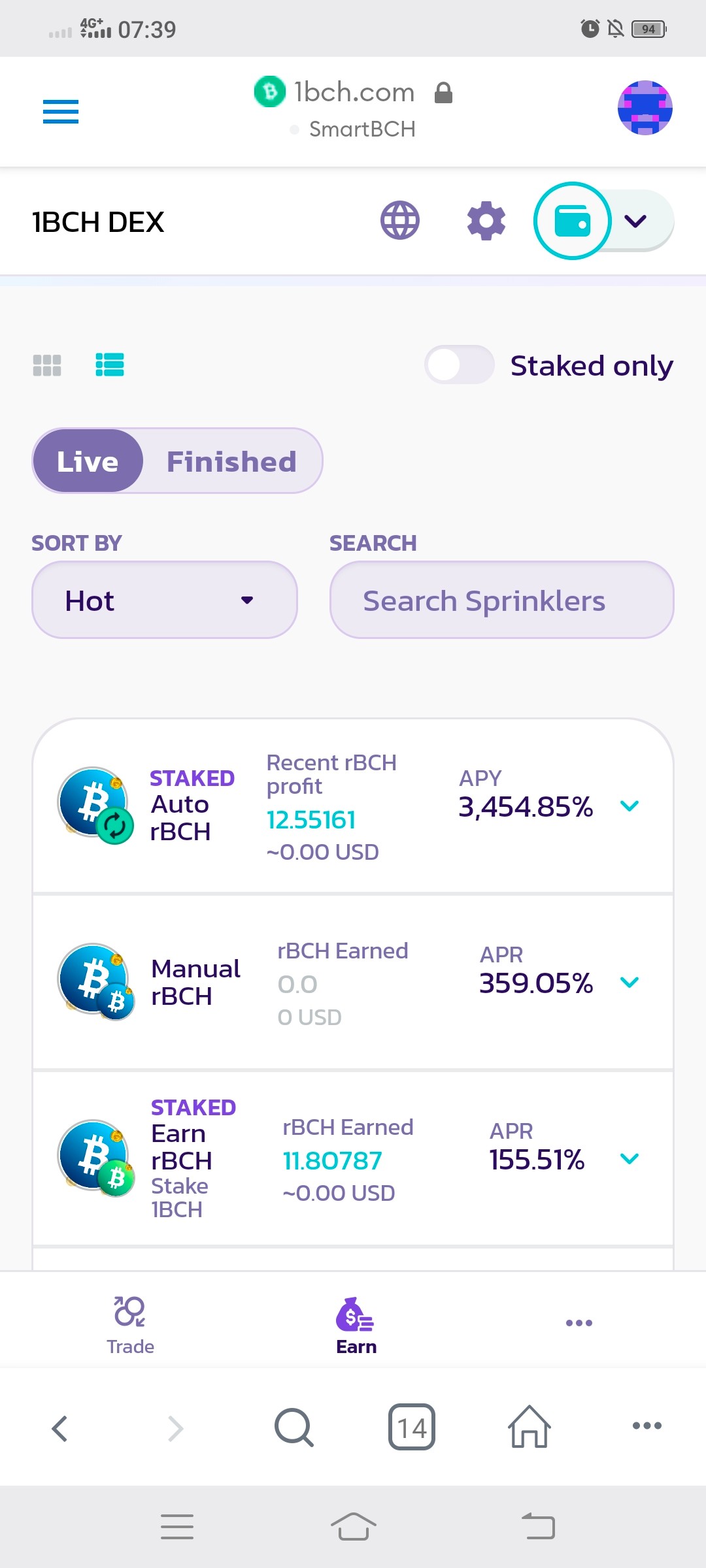Open the hamburger menu
This screenshot has width=706, height=1568.
click(60, 112)
